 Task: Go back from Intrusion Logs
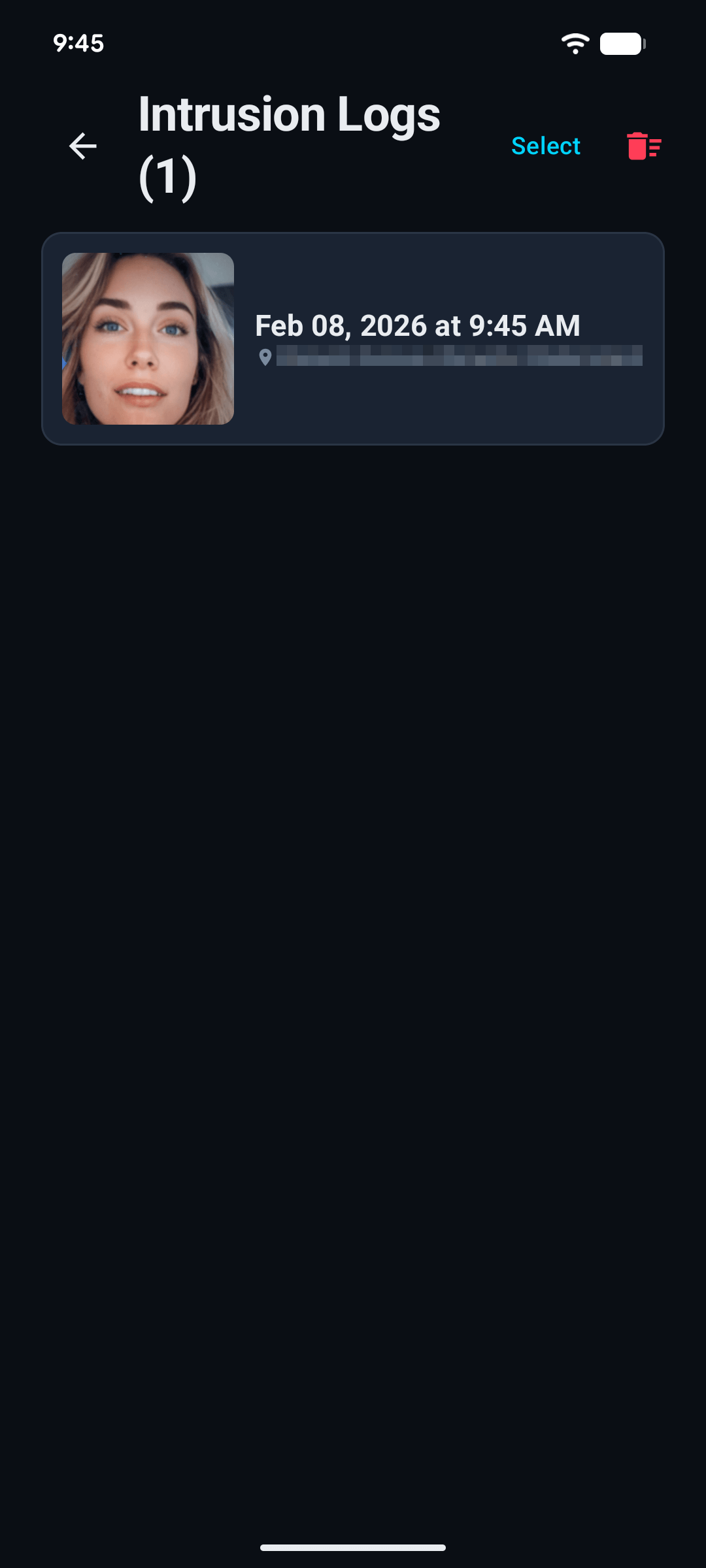point(83,146)
